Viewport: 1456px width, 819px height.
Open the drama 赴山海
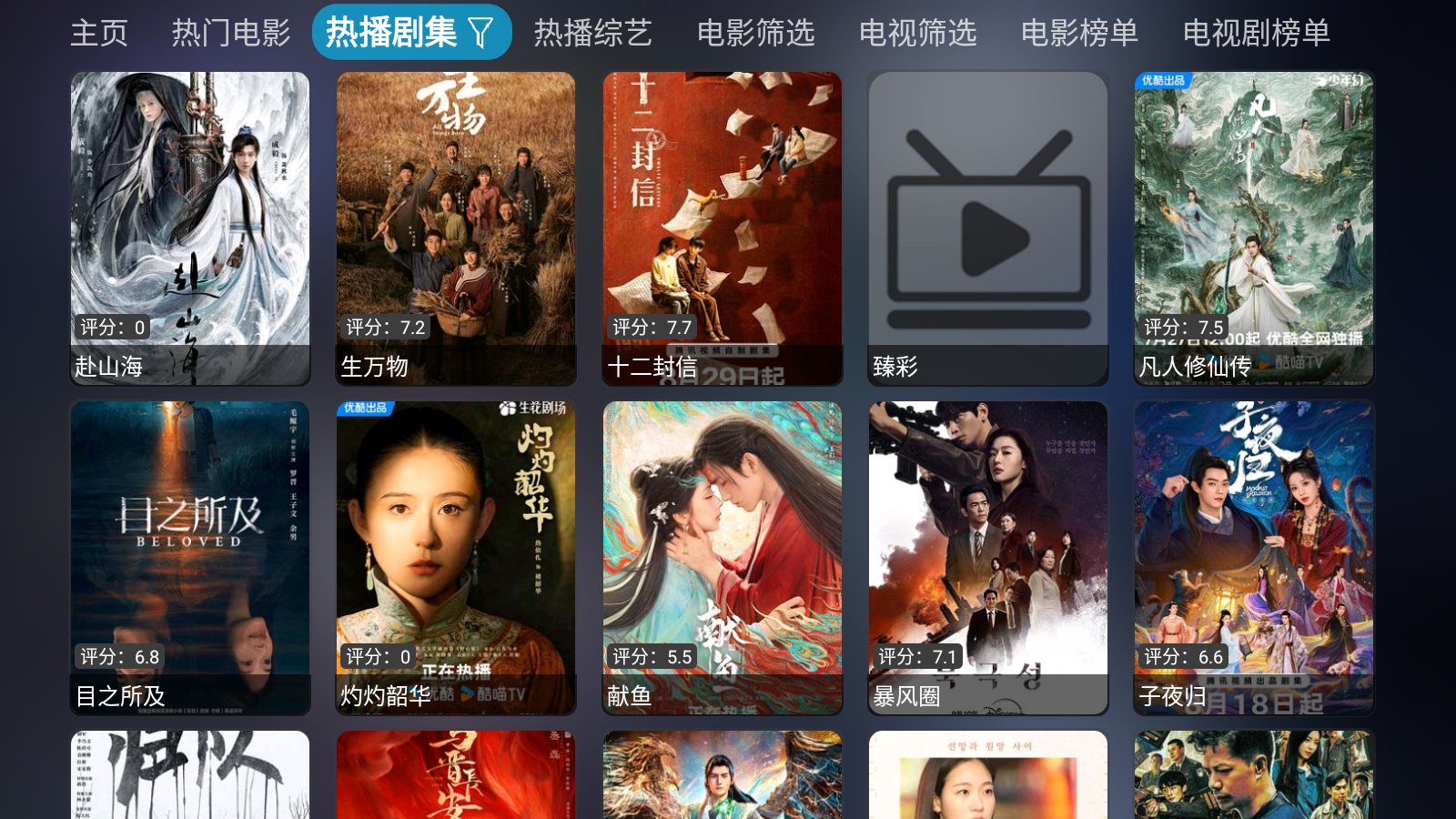click(190, 227)
